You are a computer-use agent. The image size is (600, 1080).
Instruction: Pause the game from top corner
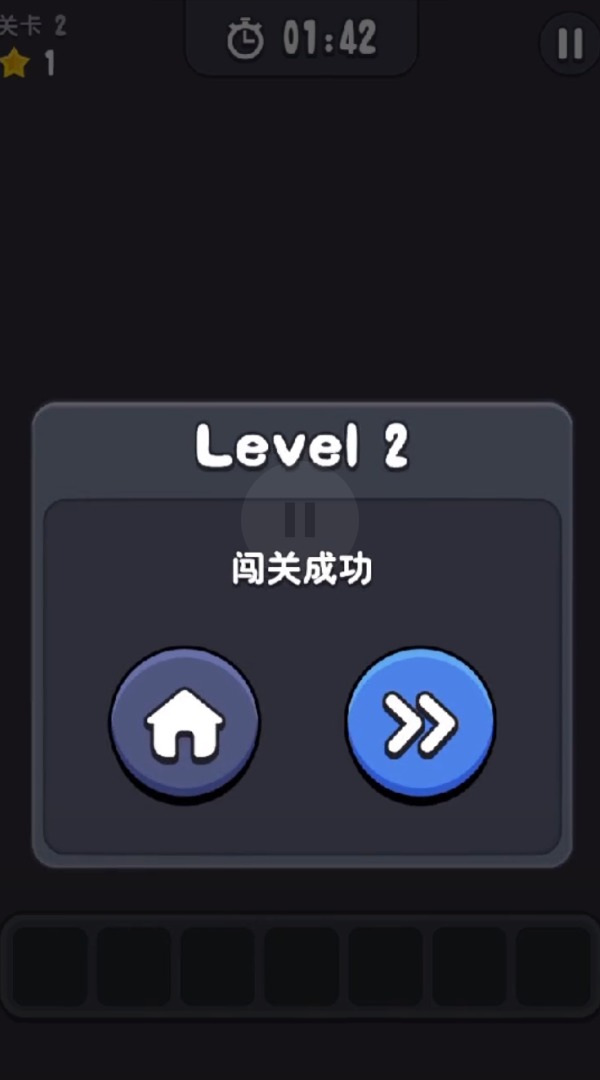point(569,44)
